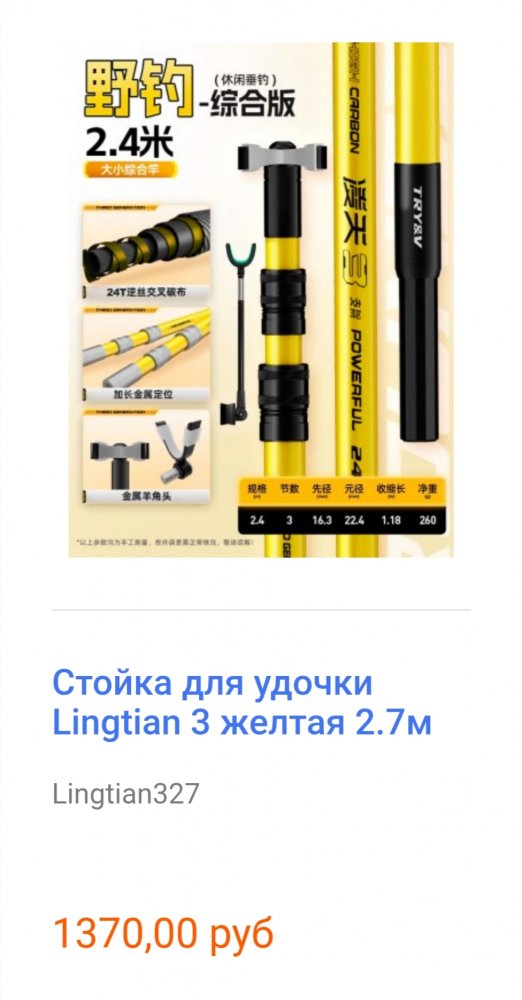Screen dimensions: 522x1000
Task: Open the yellow Lingtian 3 rod stand image
Action: 261,300
